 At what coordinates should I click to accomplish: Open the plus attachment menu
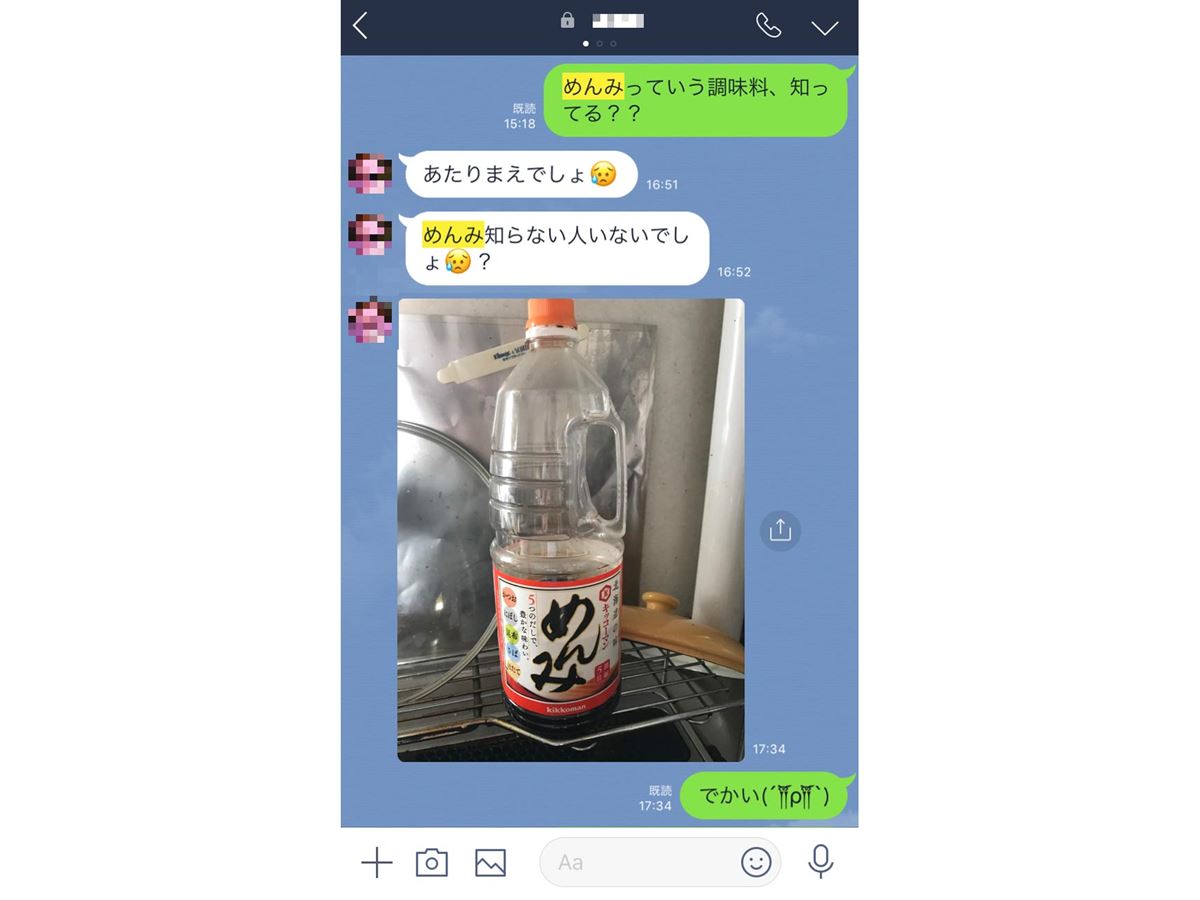[x=376, y=862]
